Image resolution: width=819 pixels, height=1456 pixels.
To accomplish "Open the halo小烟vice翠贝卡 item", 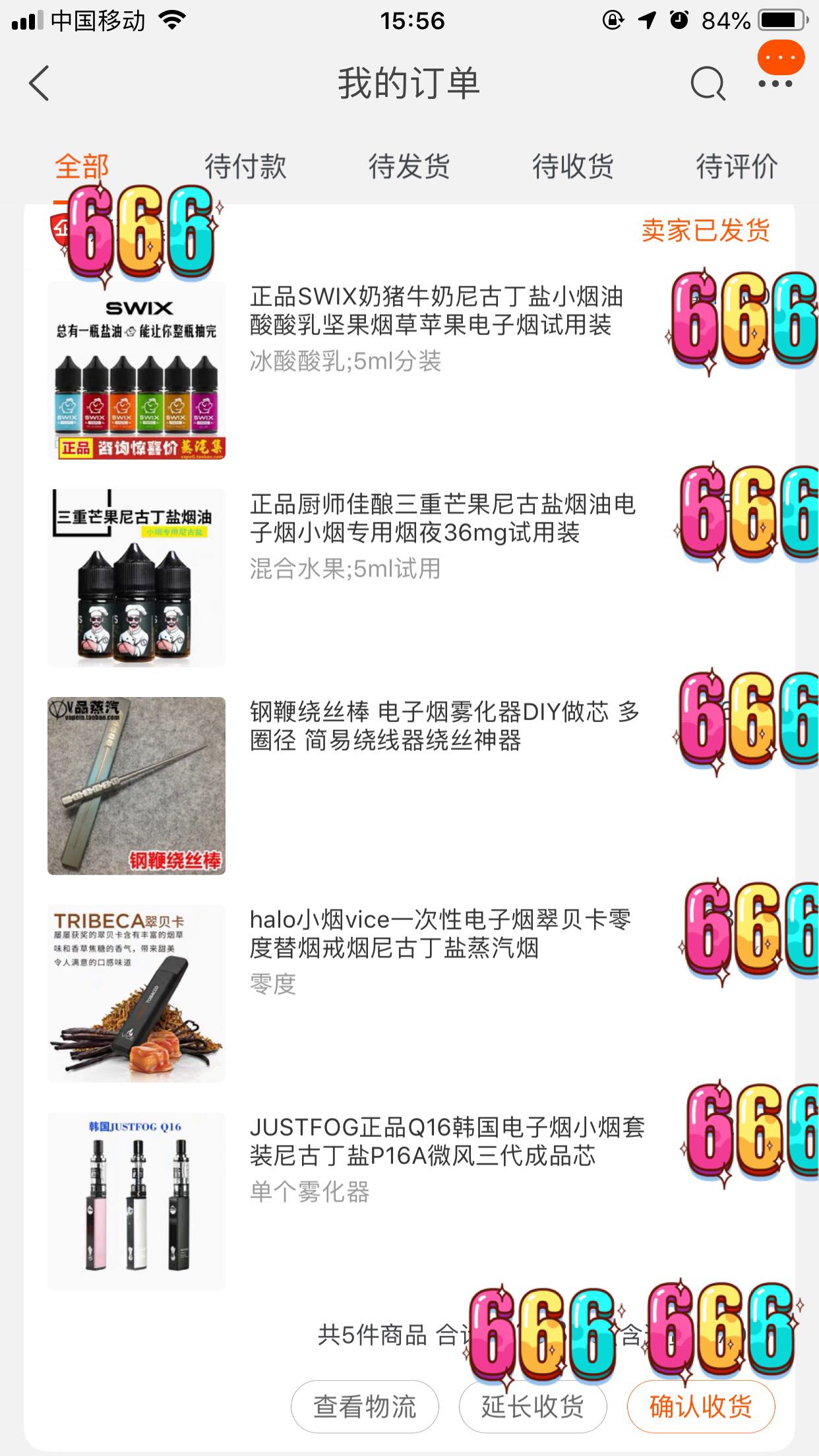I will [440, 934].
